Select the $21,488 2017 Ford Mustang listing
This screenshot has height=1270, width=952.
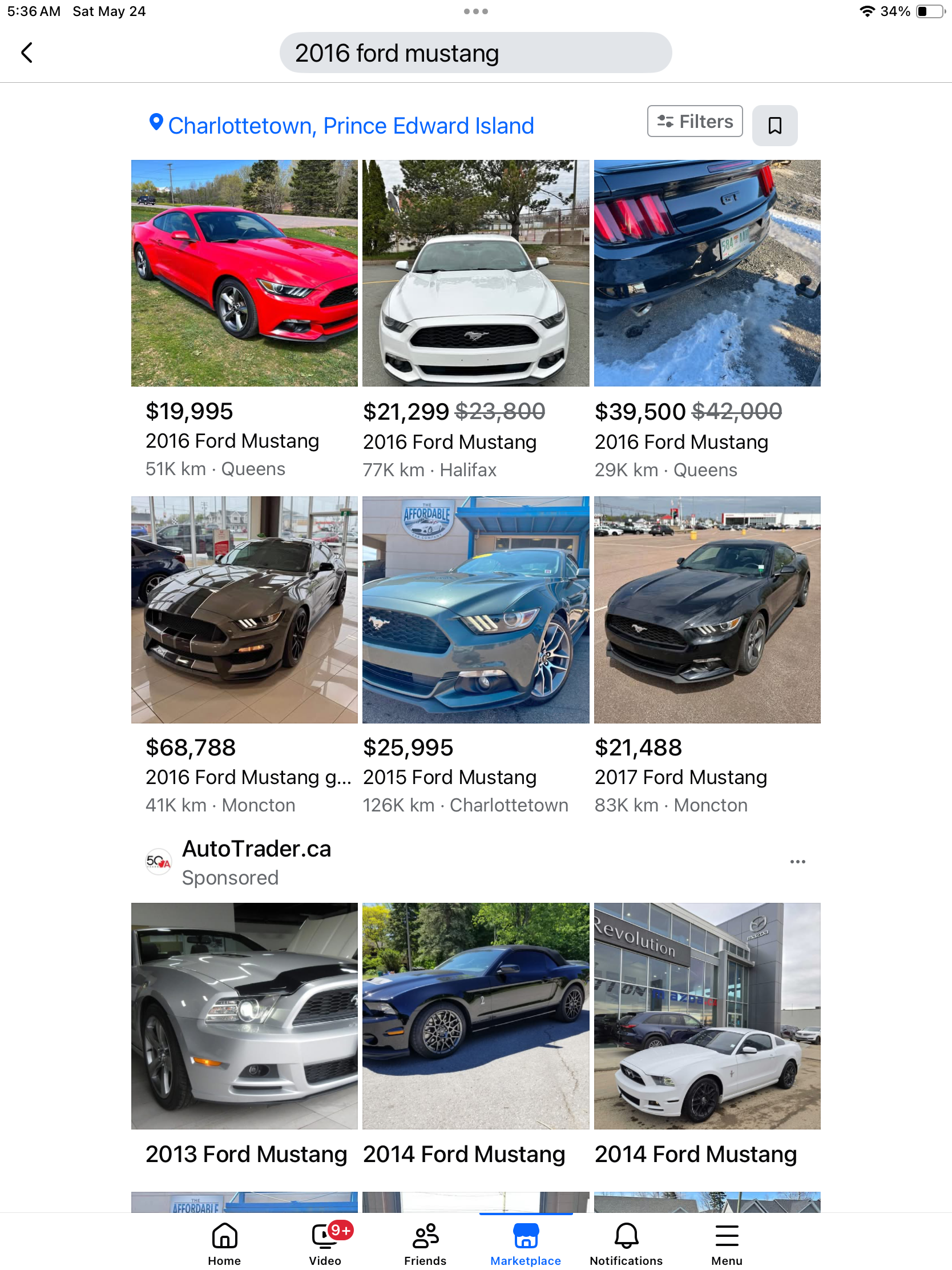[707, 610]
